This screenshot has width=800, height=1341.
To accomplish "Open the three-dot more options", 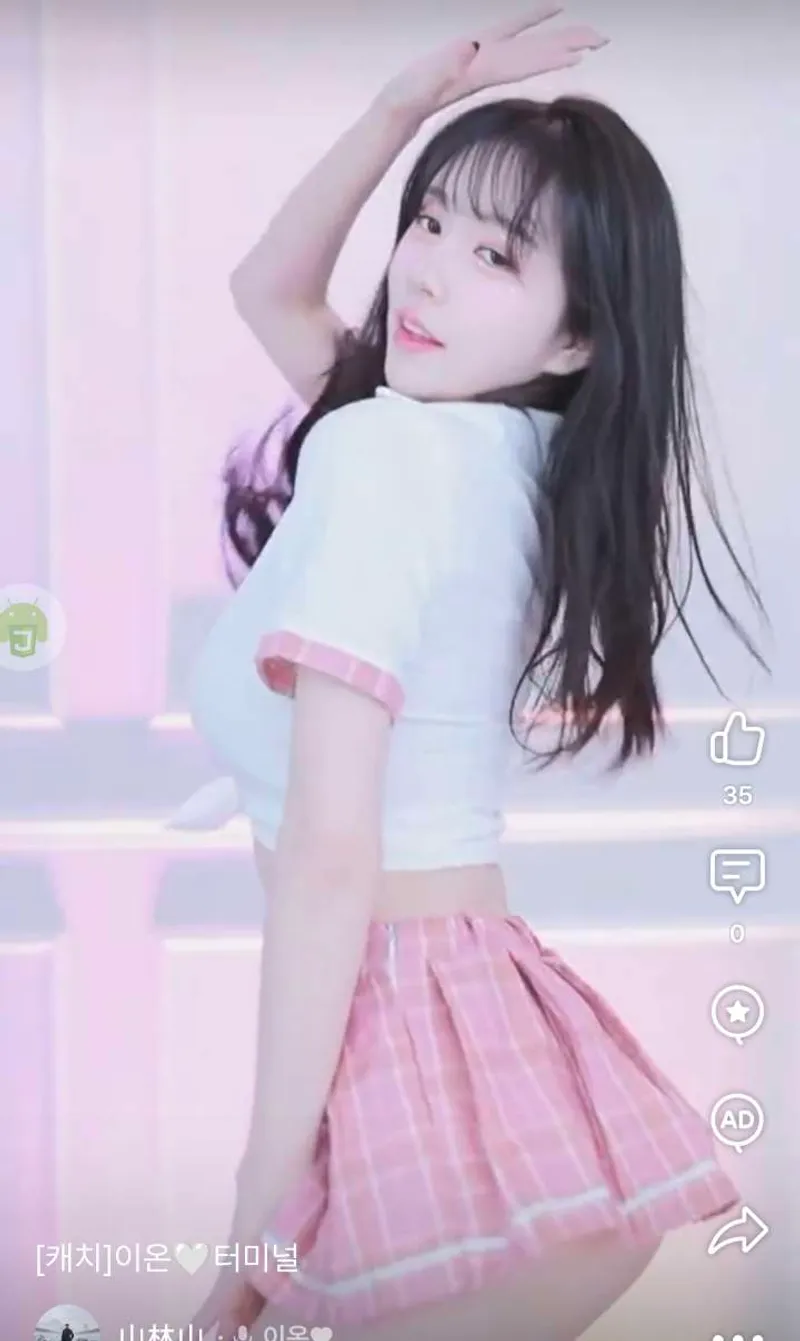I will coord(737,1336).
